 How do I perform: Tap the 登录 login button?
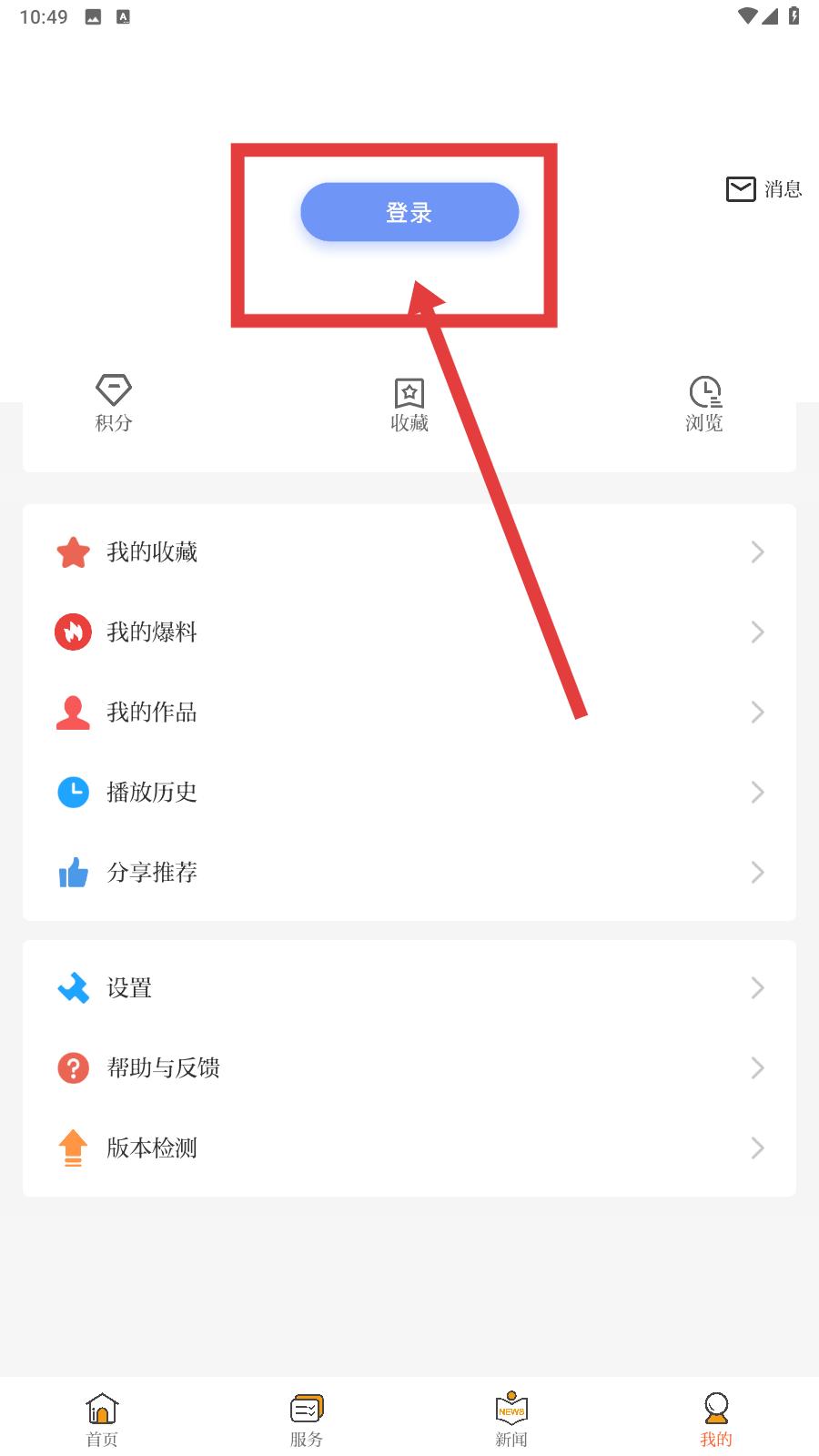click(409, 211)
